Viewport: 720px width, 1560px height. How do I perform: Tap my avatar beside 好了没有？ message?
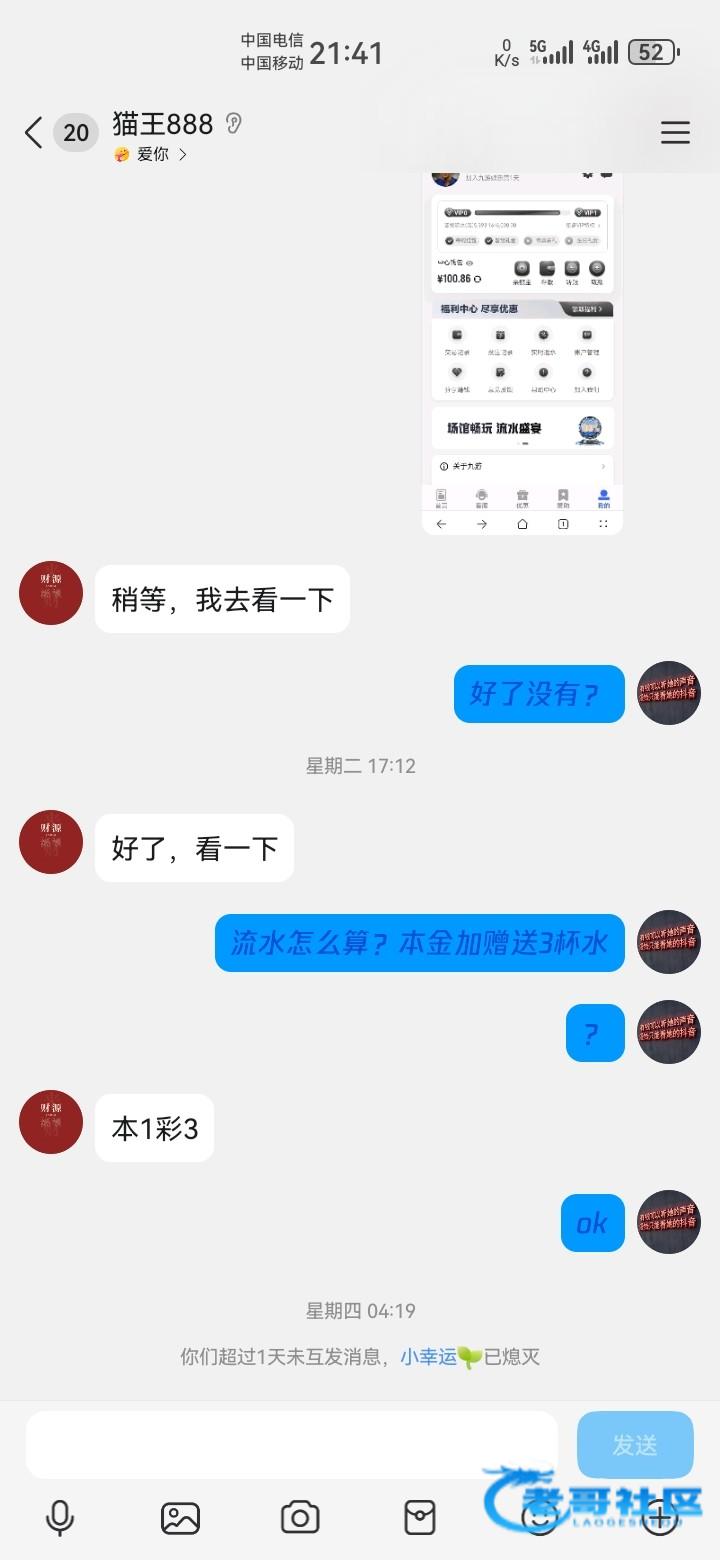click(669, 693)
